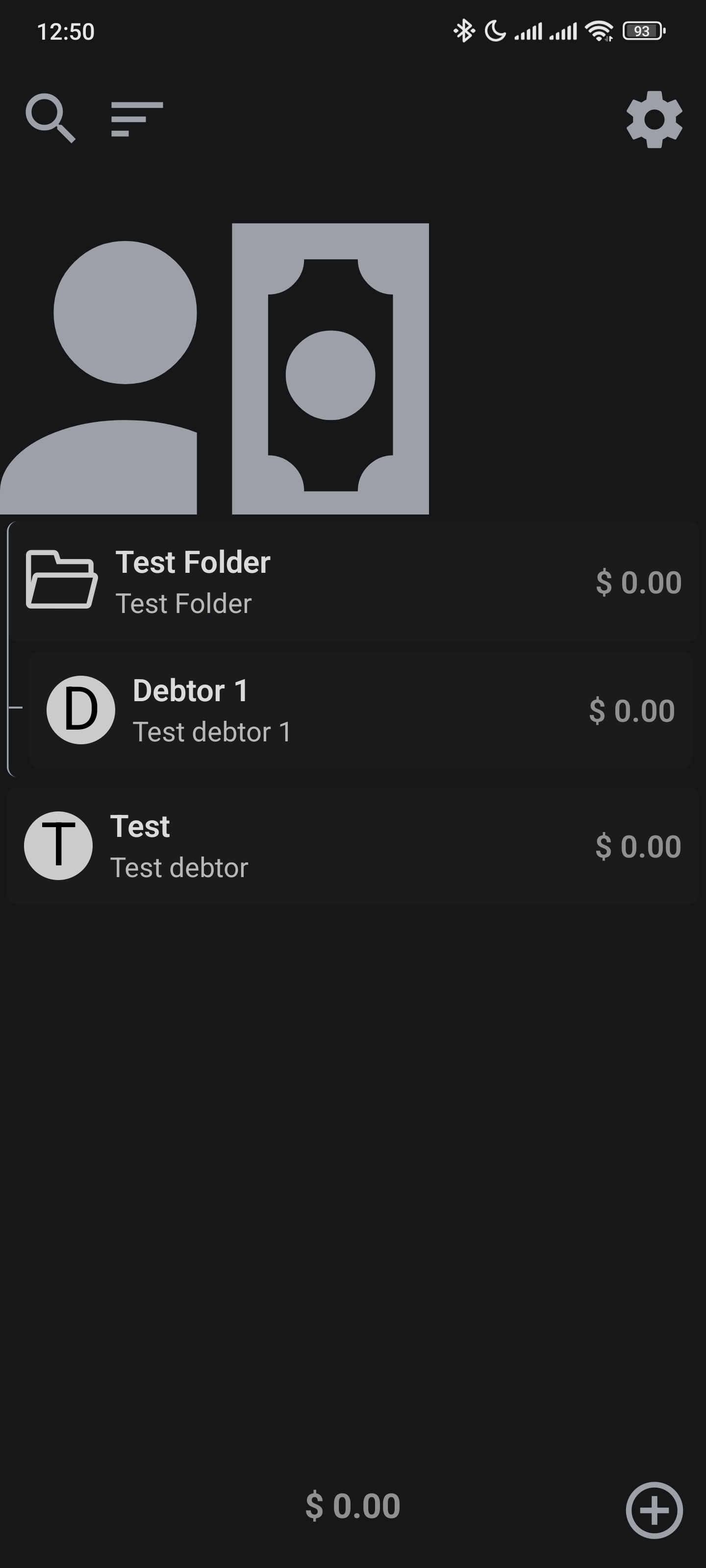The width and height of the screenshot is (706, 1568).
Task: Click the '$ 0.00' amount for Debtor 1
Action: (631, 710)
